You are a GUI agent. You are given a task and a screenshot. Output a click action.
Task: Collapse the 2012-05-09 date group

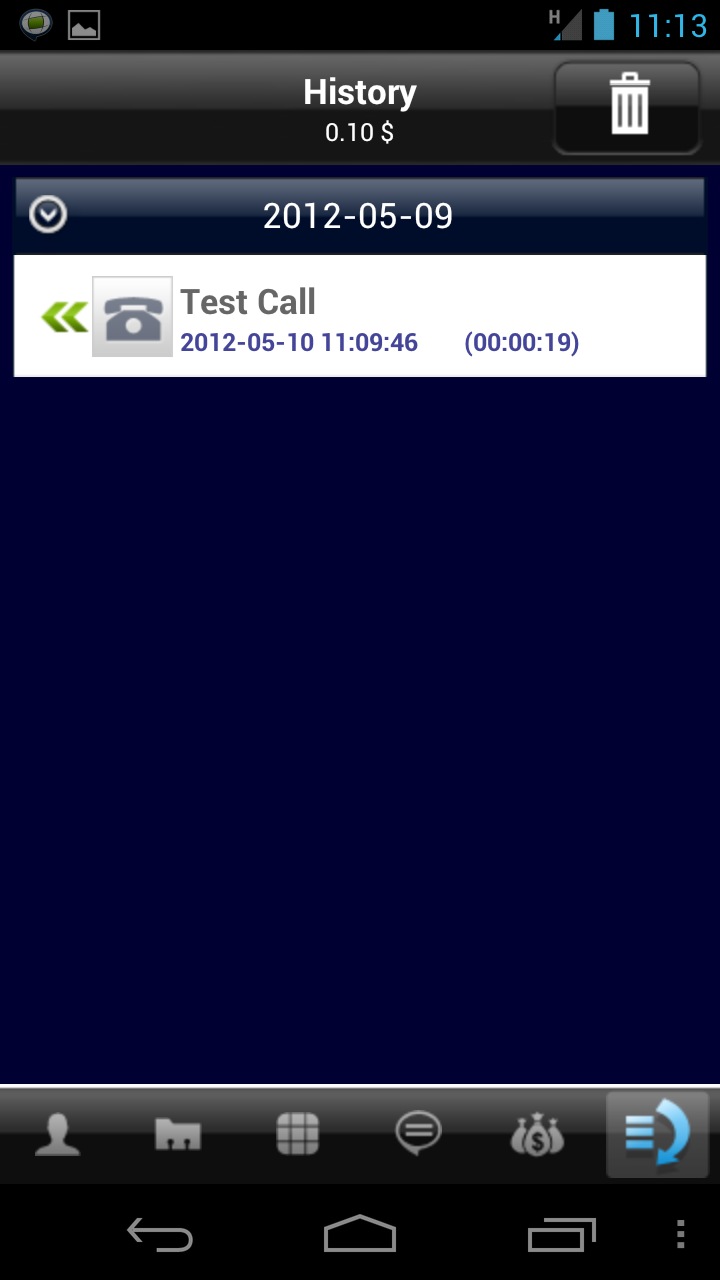tap(48, 215)
